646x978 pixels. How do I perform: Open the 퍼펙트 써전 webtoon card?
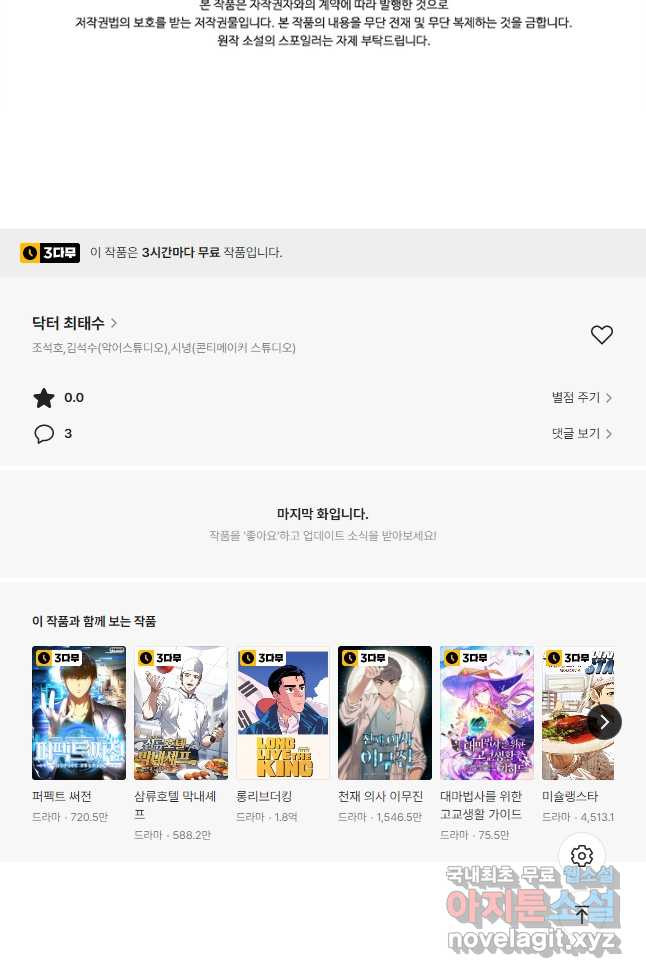click(x=79, y=713)
